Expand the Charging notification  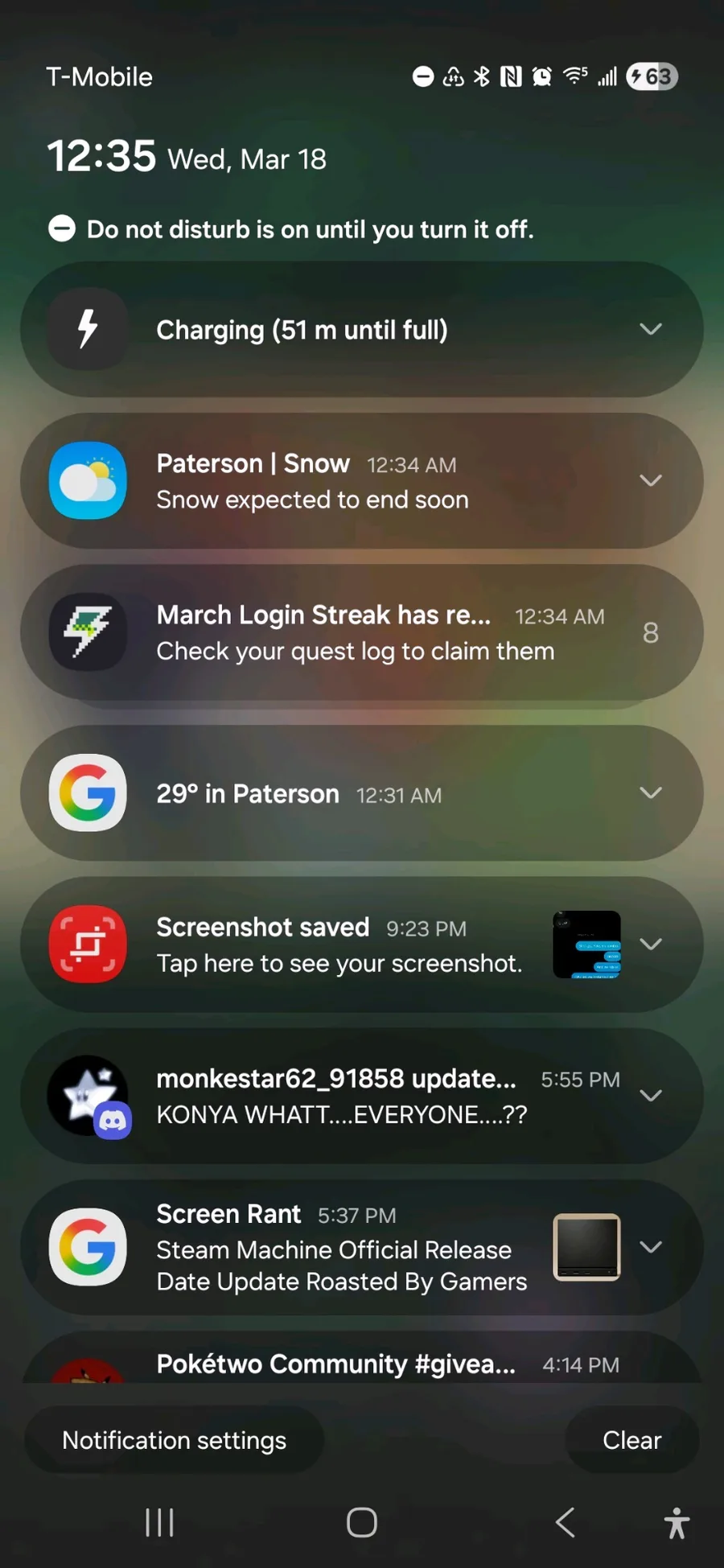click(650, 329)
